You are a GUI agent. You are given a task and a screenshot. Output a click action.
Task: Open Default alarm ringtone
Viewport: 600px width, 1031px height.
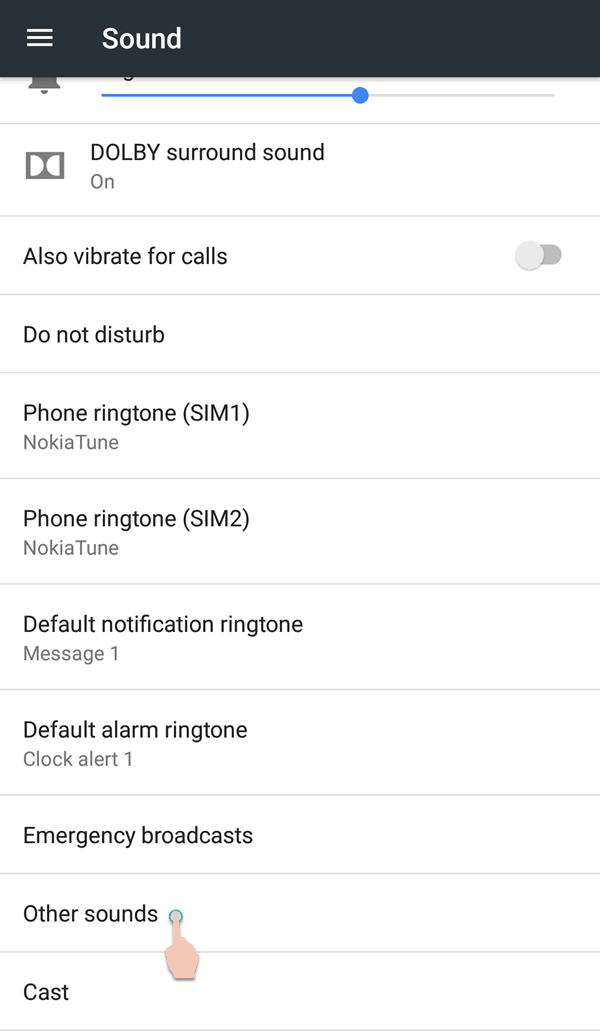300,742
